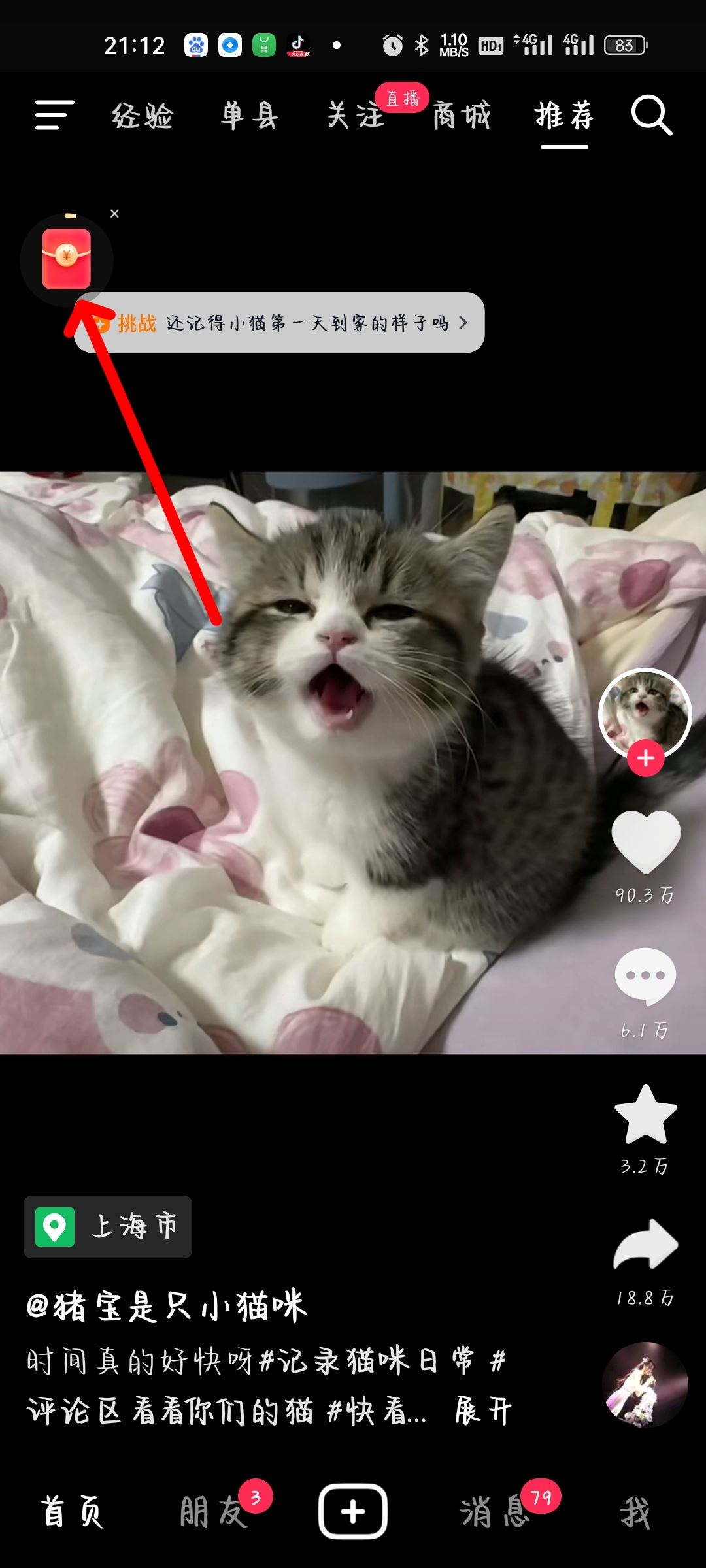Switch to the 商城 tab
The width and height of the screenshot is (706, 1568).
pos(462,116)
